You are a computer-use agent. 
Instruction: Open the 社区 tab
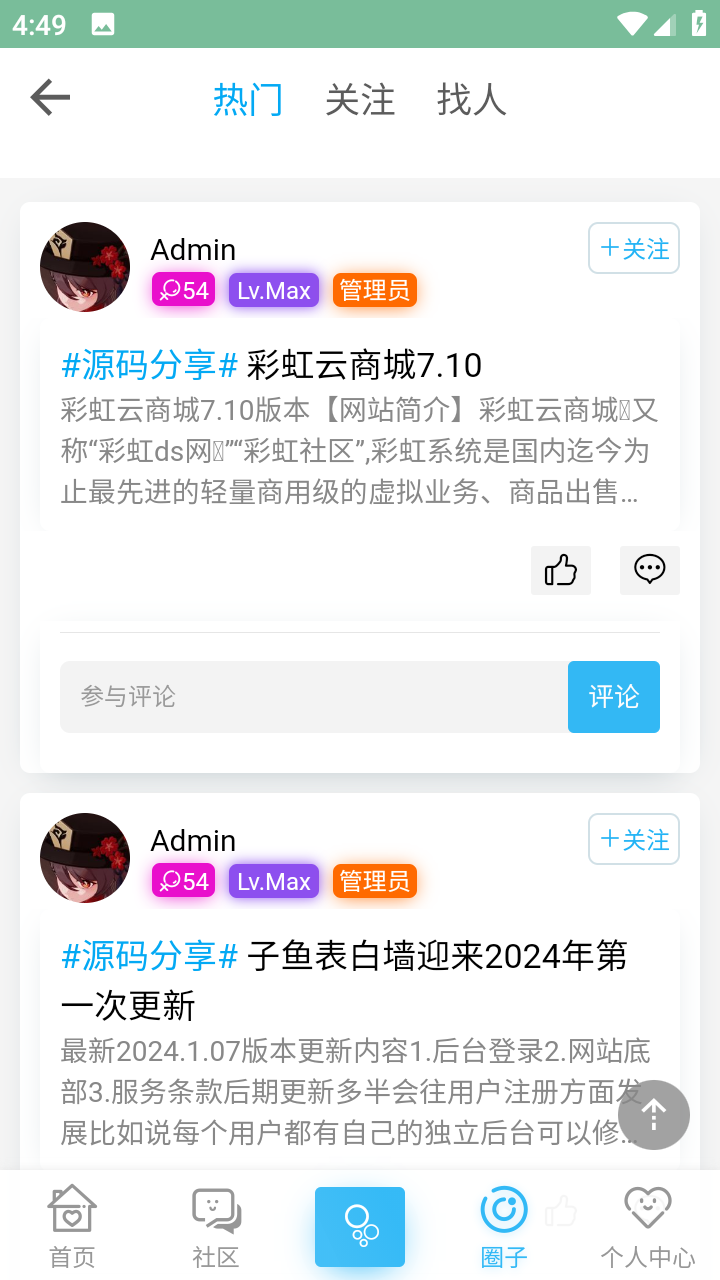[216, 1226]
